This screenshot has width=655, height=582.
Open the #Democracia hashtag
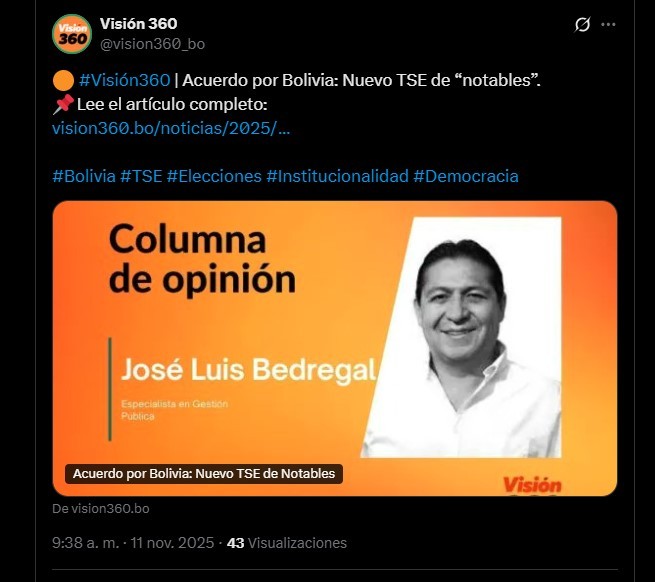coord(465,176)
